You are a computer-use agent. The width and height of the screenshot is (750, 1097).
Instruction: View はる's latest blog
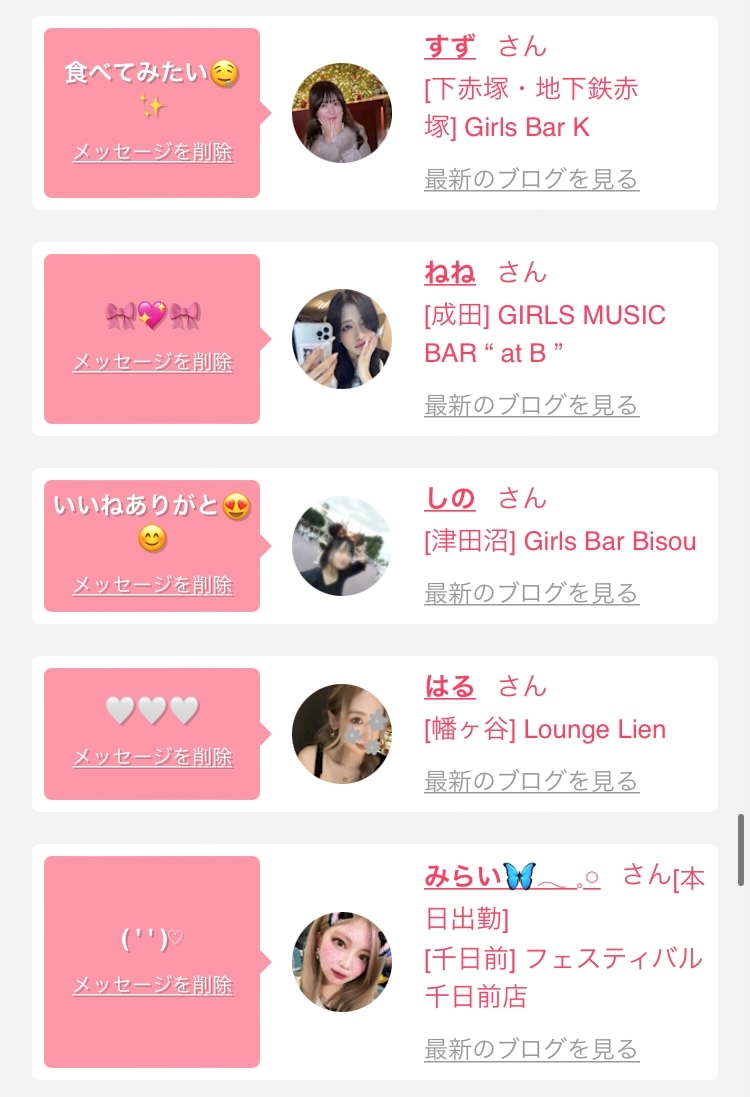tap(532, 781)
